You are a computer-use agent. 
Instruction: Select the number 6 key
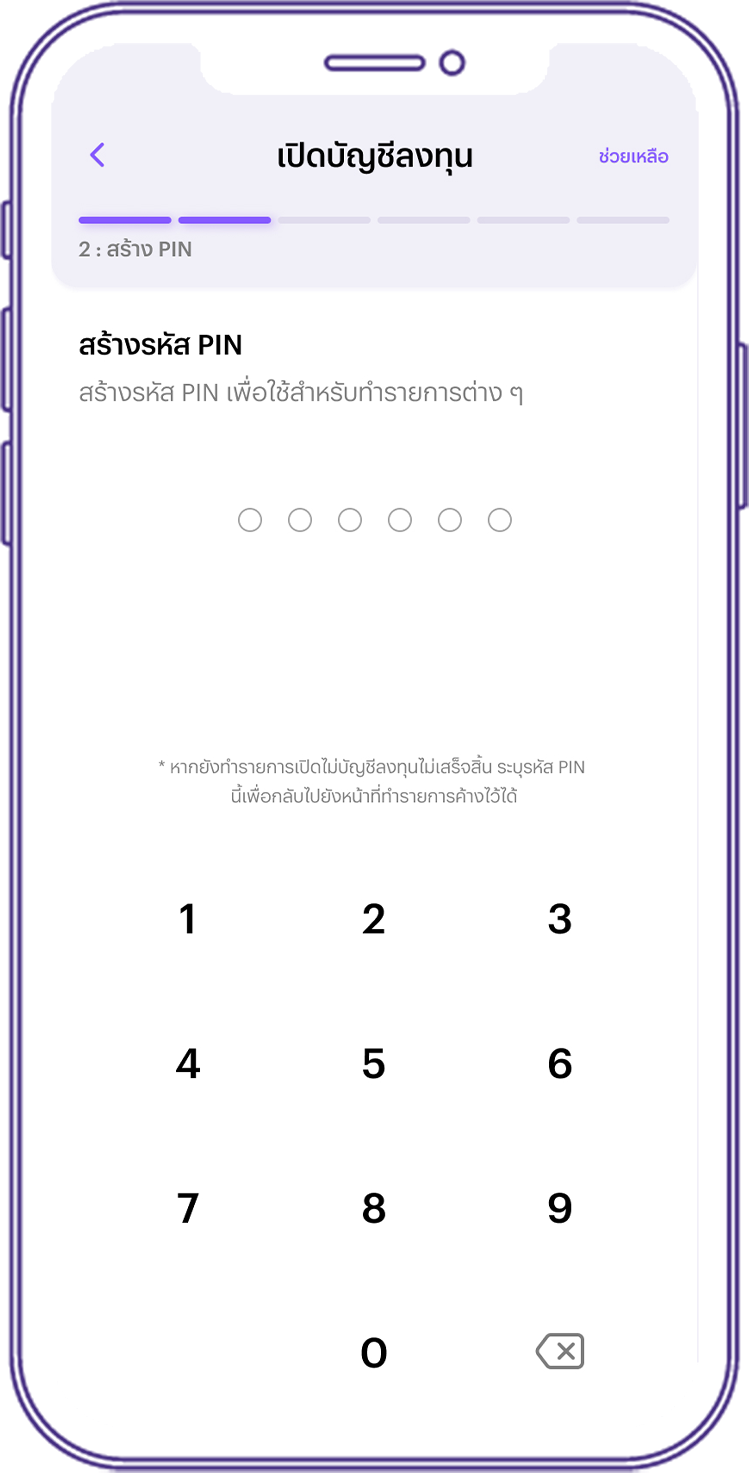click(x=560, y=1064)
